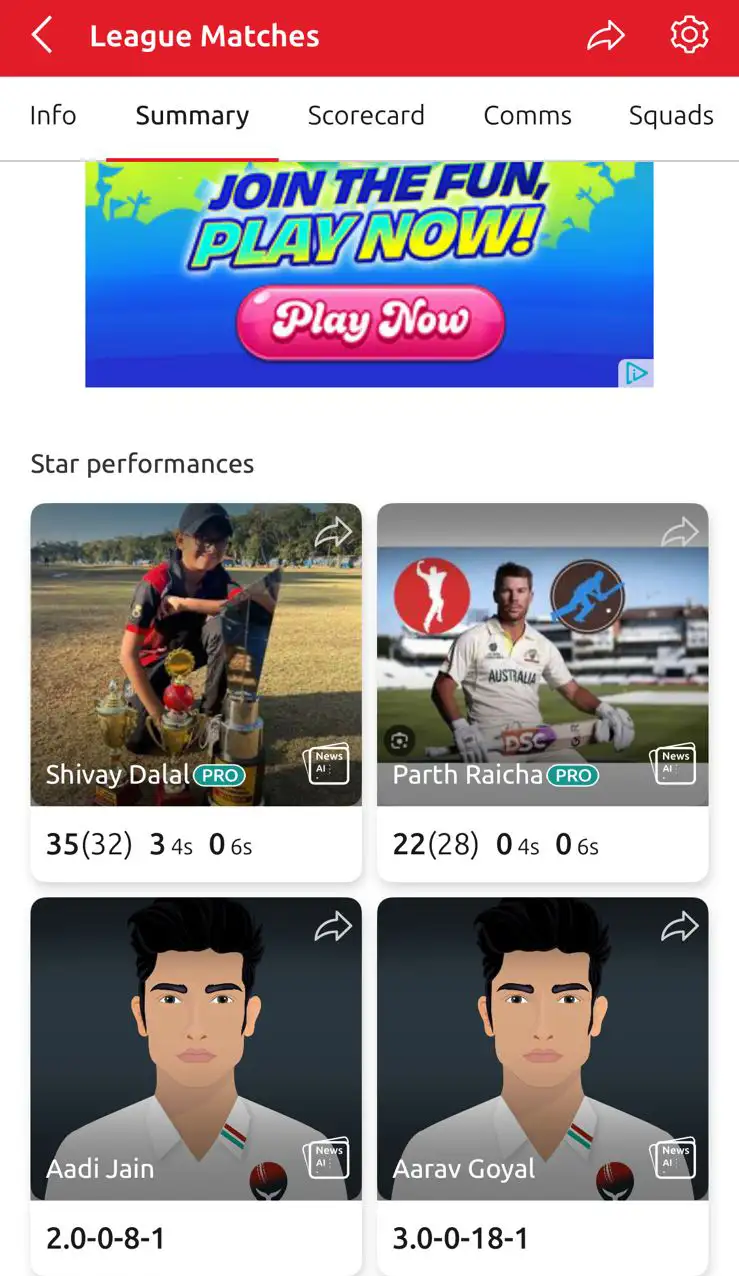Open the AdChoices info icon
Viewport: 739px width, 1276px height.
point(636,373)
